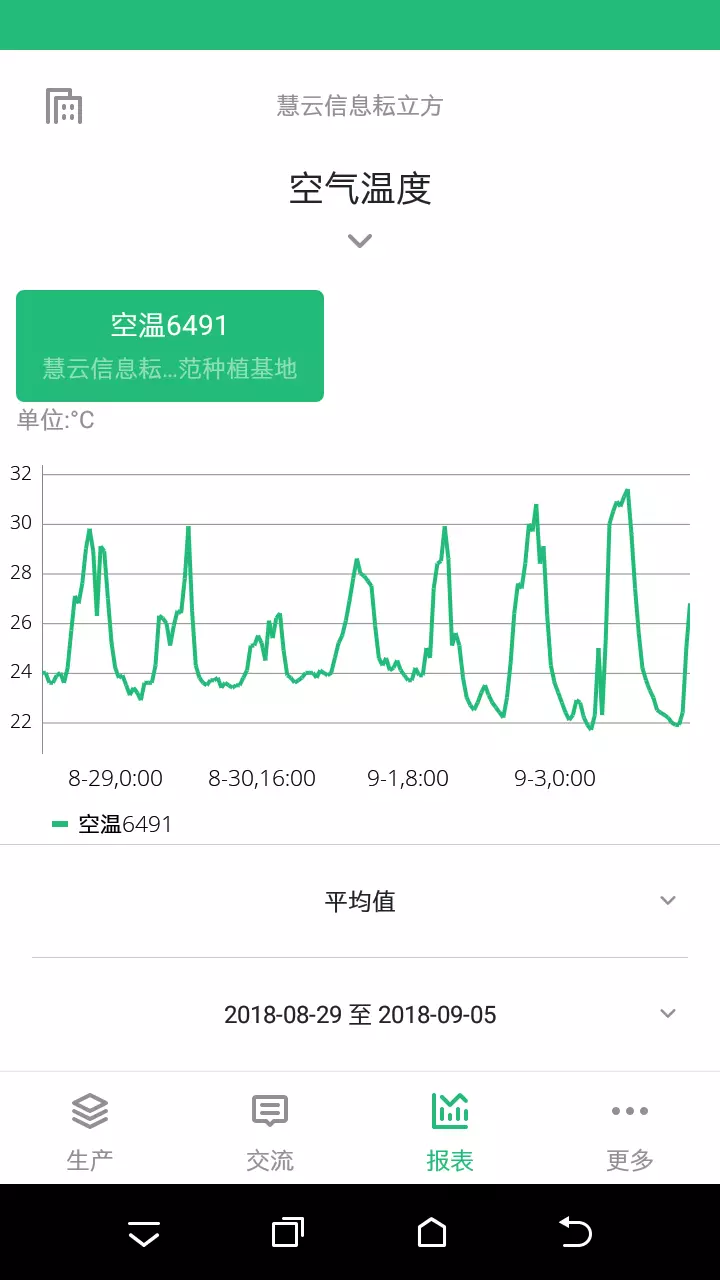Open the building icon at top left
720x1280 pixels.
pos(64,106)
